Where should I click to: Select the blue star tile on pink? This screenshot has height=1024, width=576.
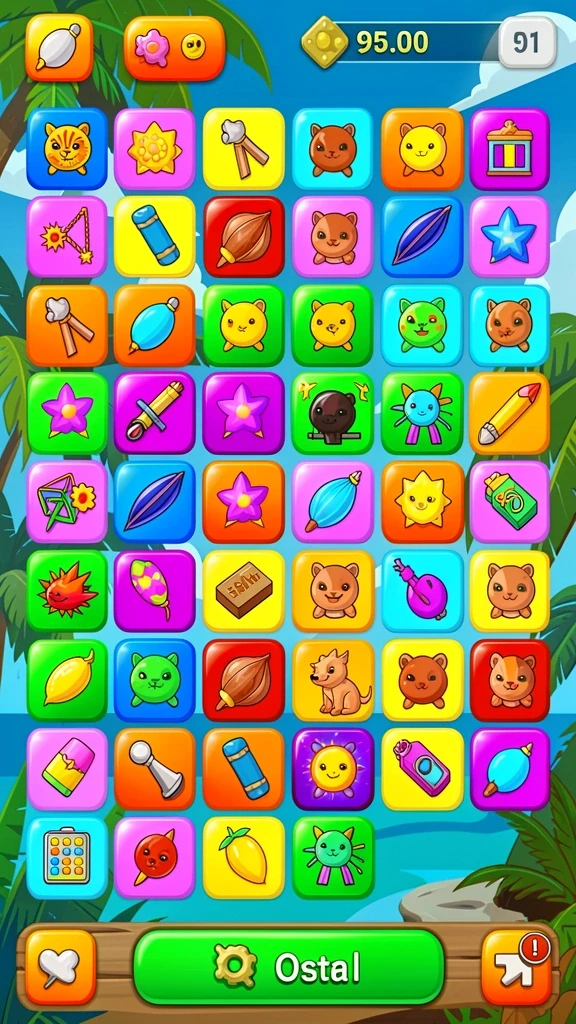[x=509, y=237]
